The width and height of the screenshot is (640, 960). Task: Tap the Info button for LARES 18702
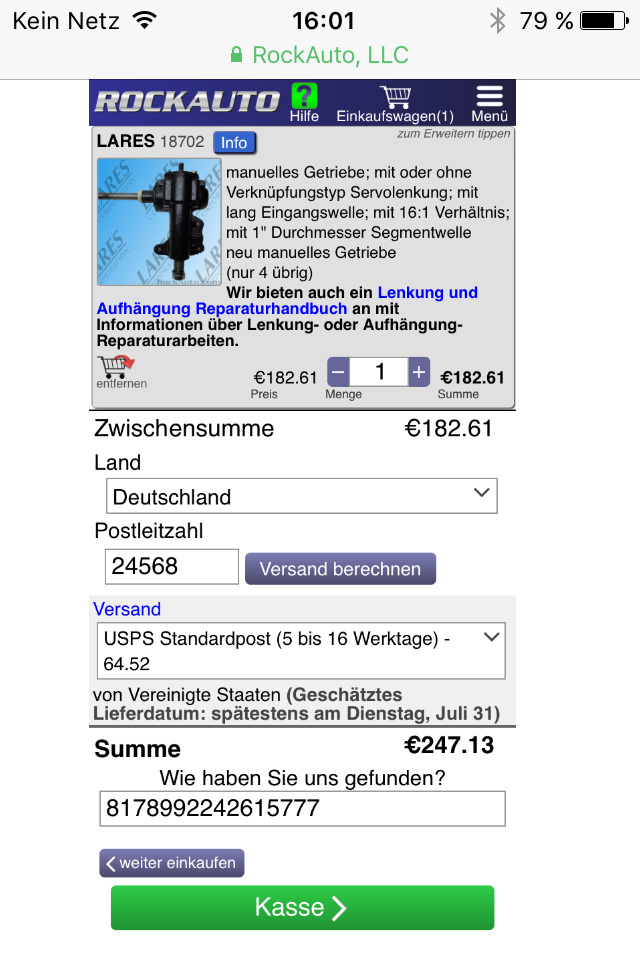pyautogui.click(x=234, y=143)
